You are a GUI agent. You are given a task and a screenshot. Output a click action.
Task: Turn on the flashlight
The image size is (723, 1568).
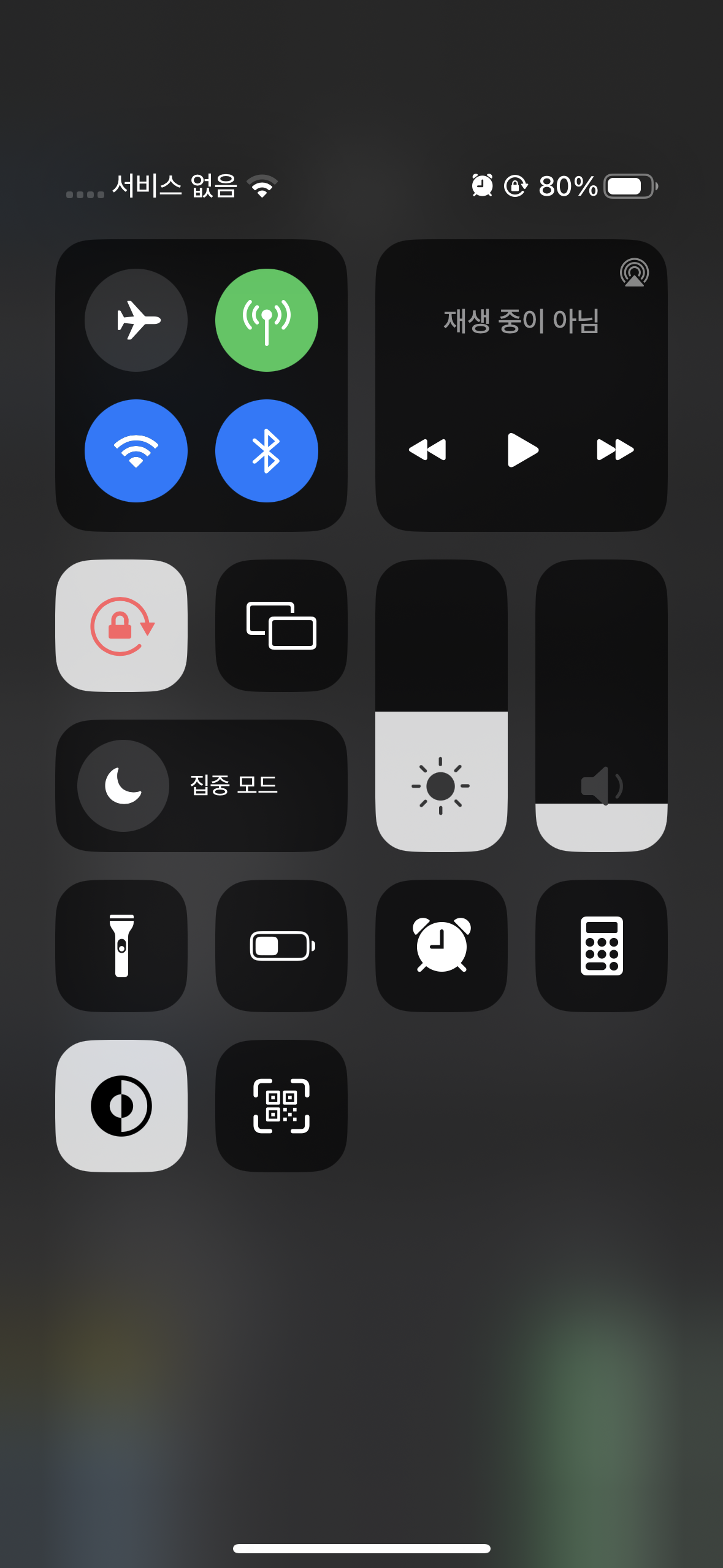[x=121, y=945]
